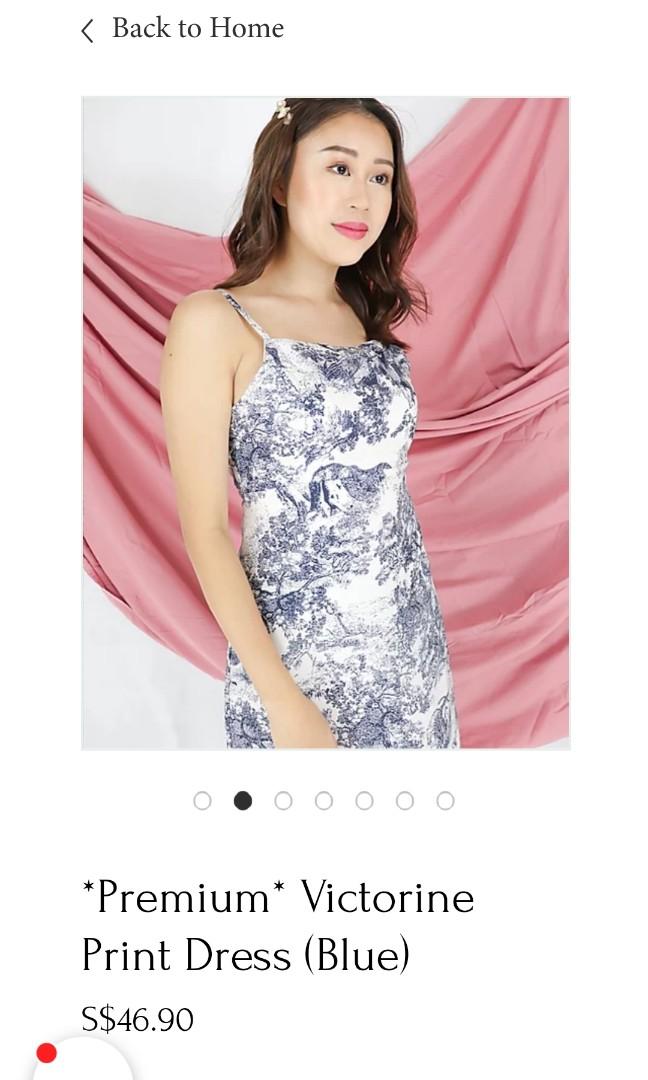Show the fifth image via dot
The width and height of the screenshot is (648, 1080).
point(364,801)
